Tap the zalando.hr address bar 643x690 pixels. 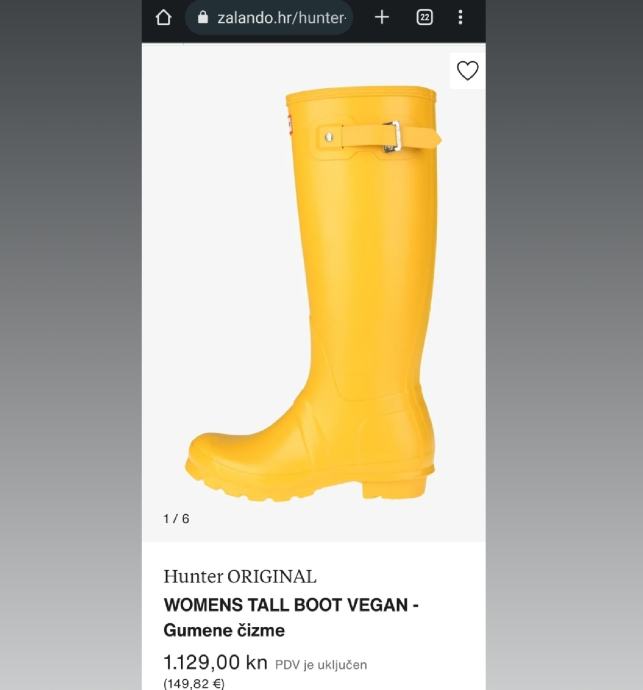tap(270, 17)
